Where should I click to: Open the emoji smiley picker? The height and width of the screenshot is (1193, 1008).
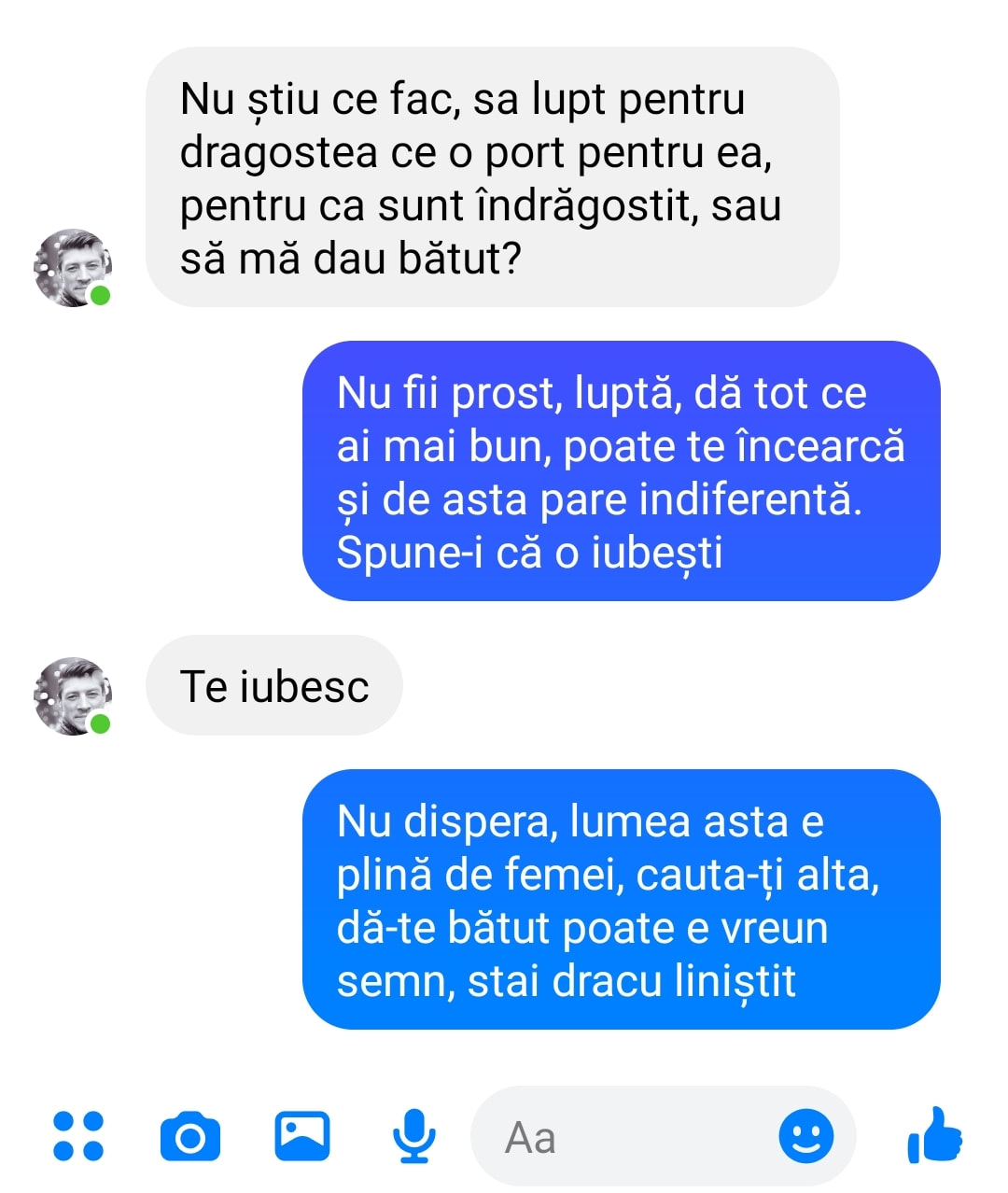[805, 1136]
